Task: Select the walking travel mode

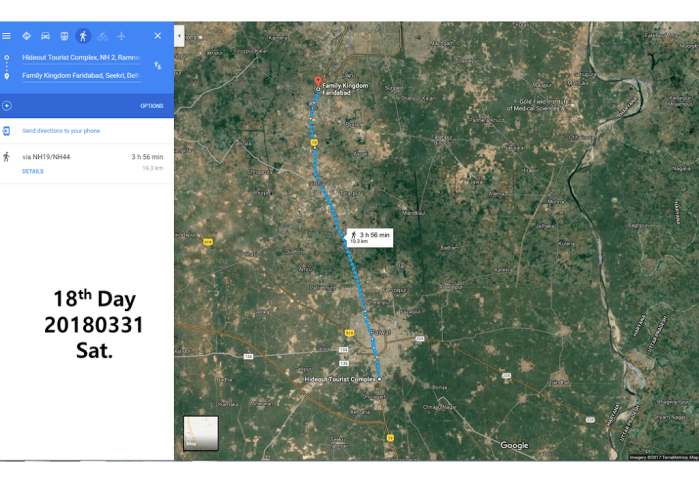Action: (83, 36)
